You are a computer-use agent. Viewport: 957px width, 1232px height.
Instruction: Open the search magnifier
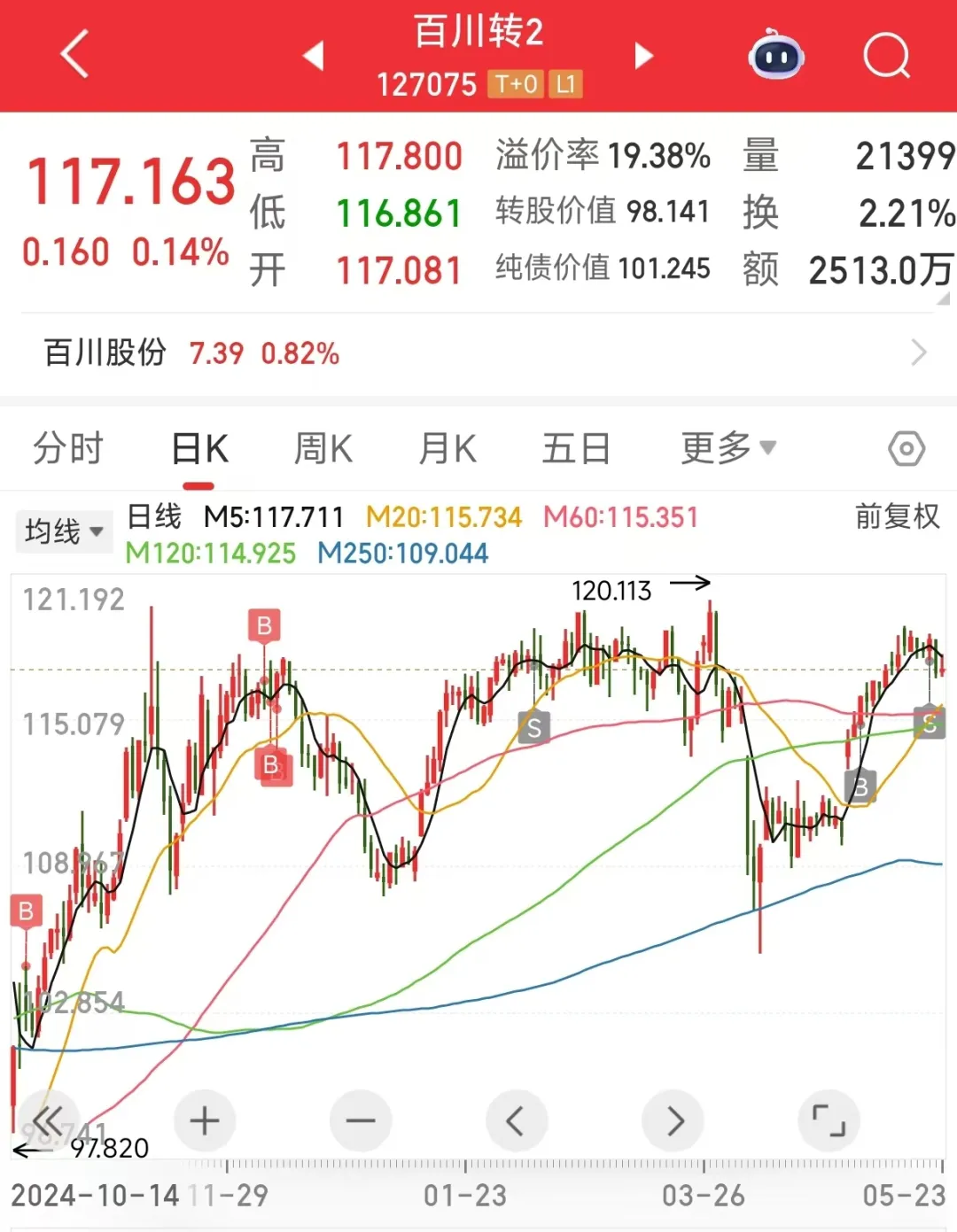pyautogui.click(x=887, y=57)
